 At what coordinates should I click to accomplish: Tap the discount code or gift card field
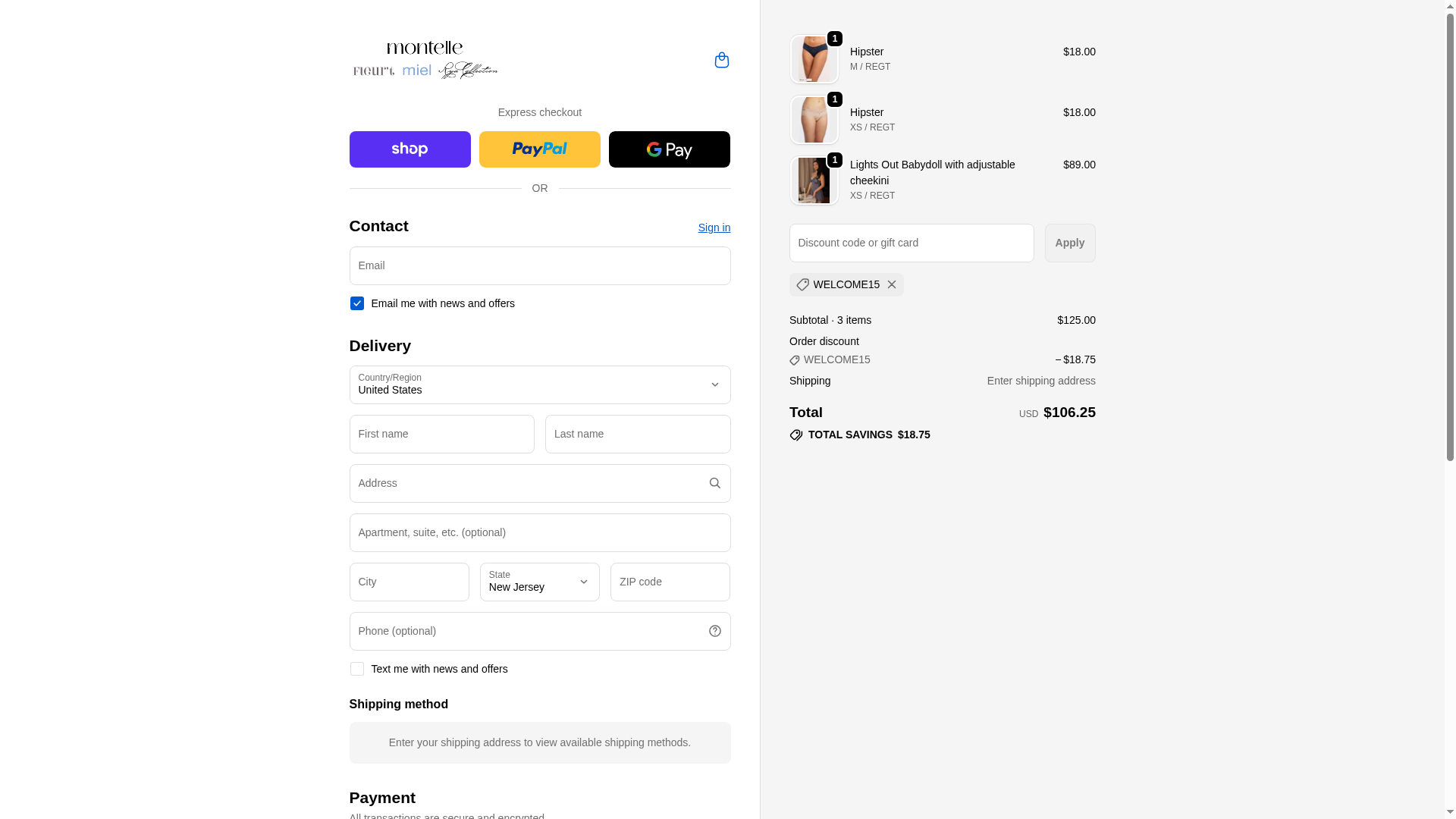point(911,243)
